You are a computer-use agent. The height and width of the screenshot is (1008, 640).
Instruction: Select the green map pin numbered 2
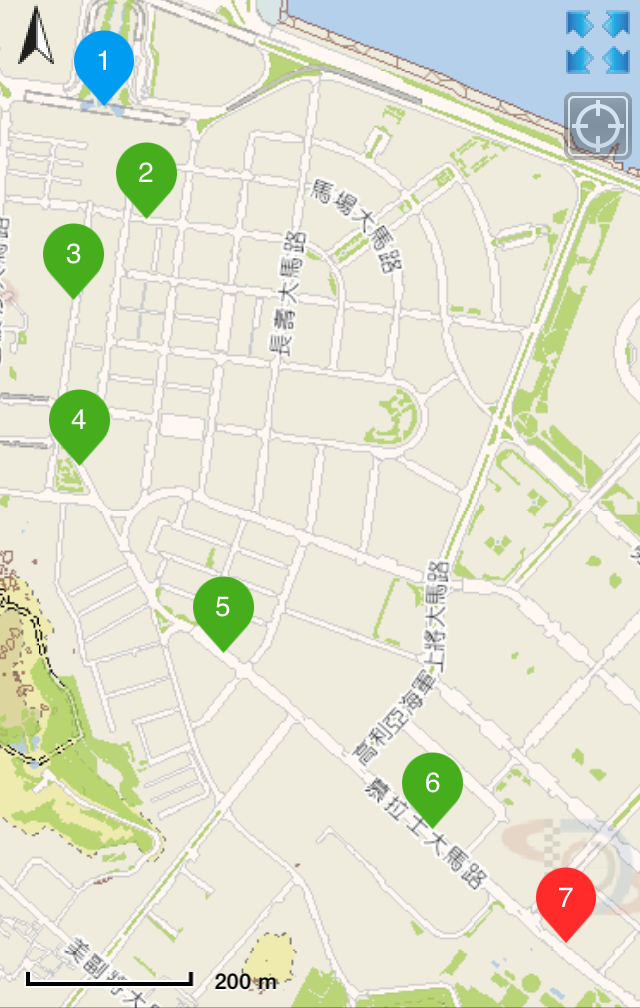coord(146,174)
